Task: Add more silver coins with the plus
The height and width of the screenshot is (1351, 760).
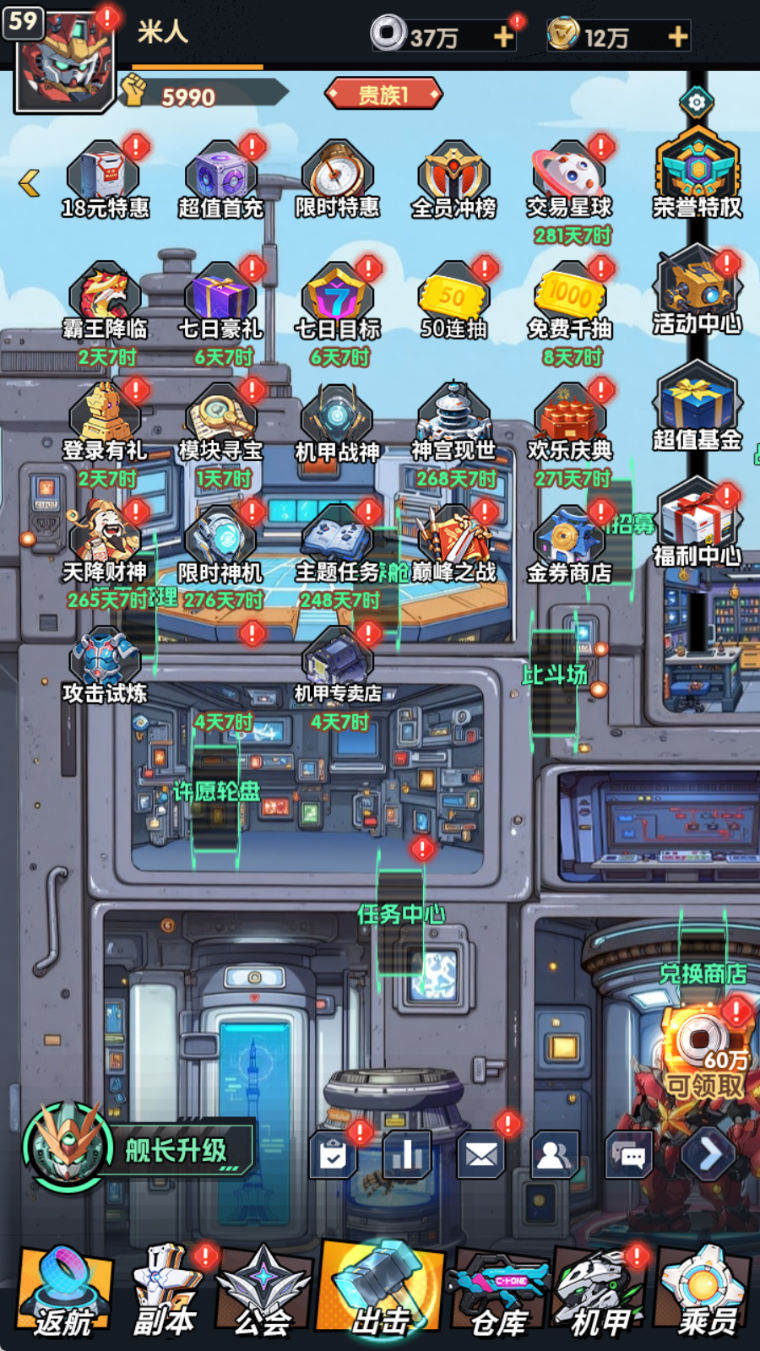Action: pyautogui.click(x=504, y=38)
